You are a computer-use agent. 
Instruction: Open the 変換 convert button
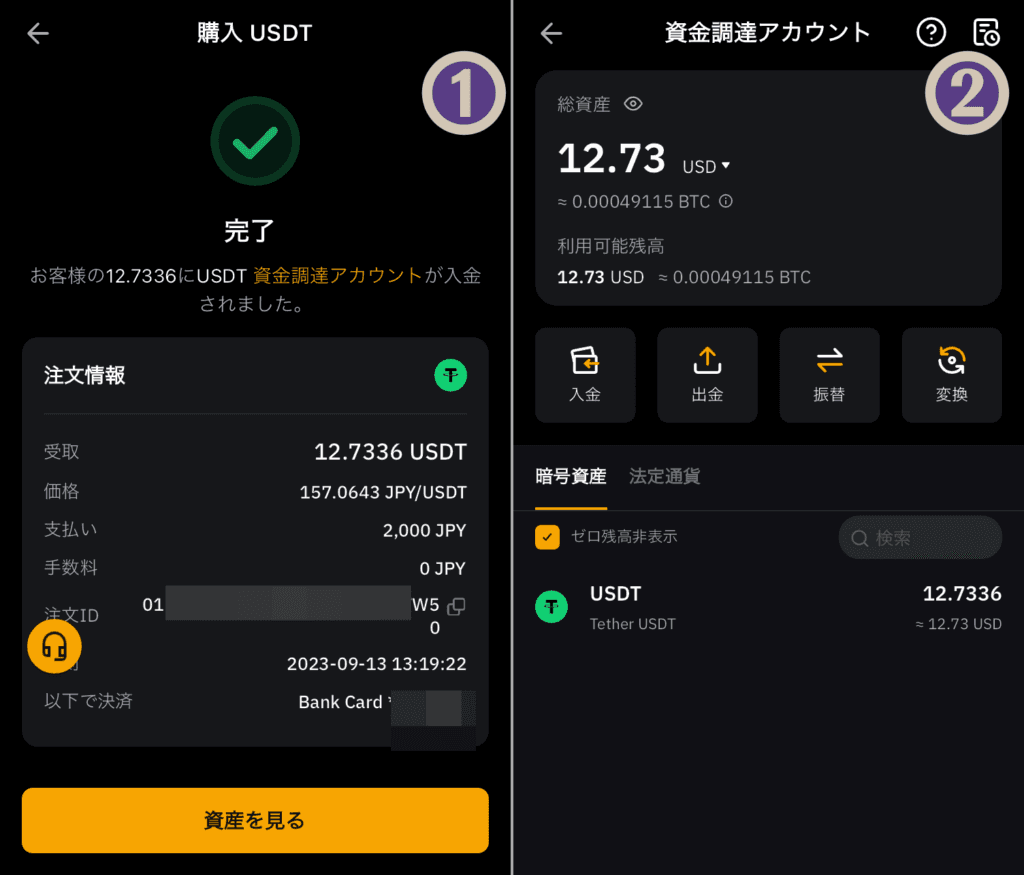coord(951,374)
